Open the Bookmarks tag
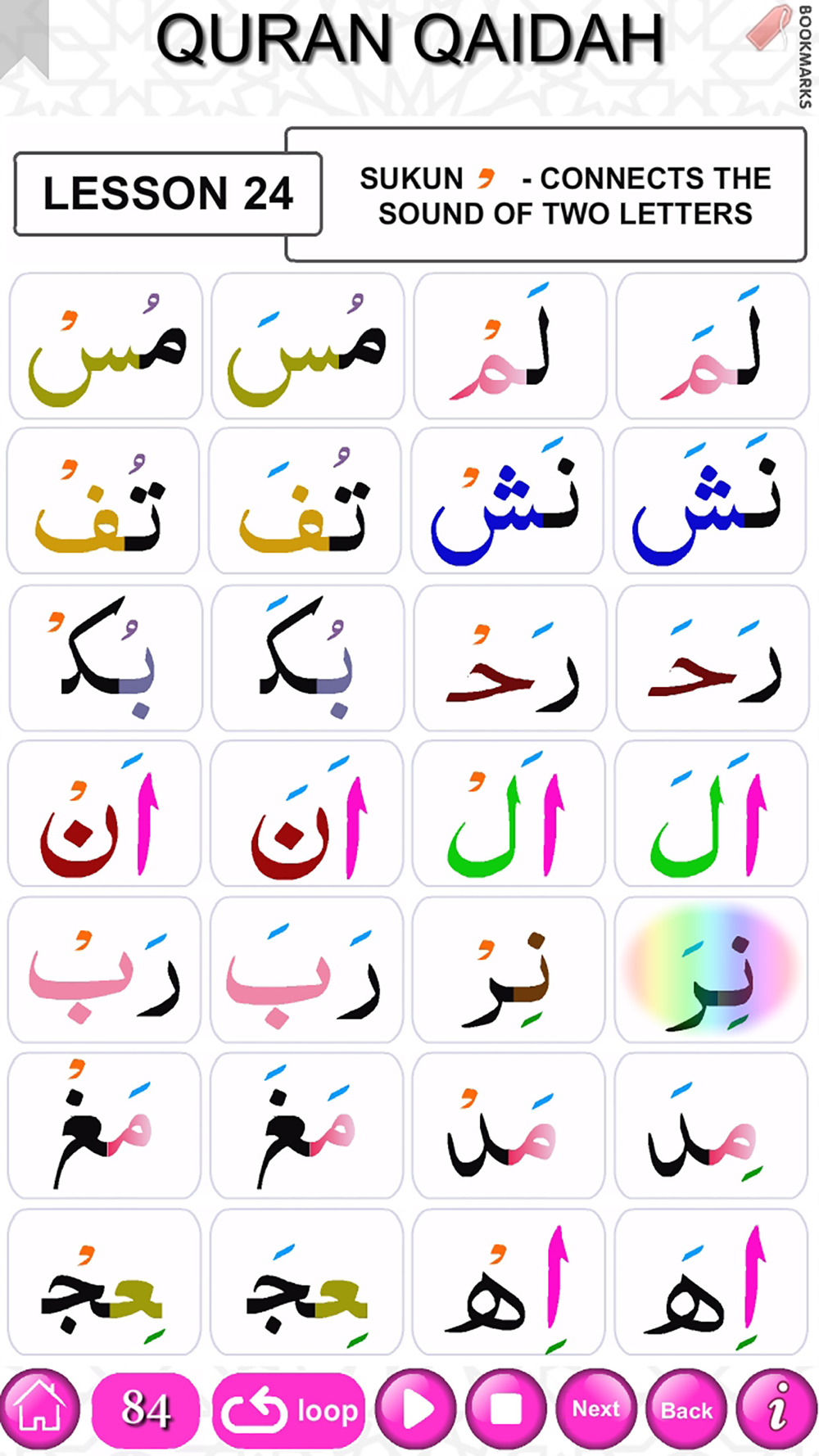This screenshot has width=819, height=1456. point(781,51)
